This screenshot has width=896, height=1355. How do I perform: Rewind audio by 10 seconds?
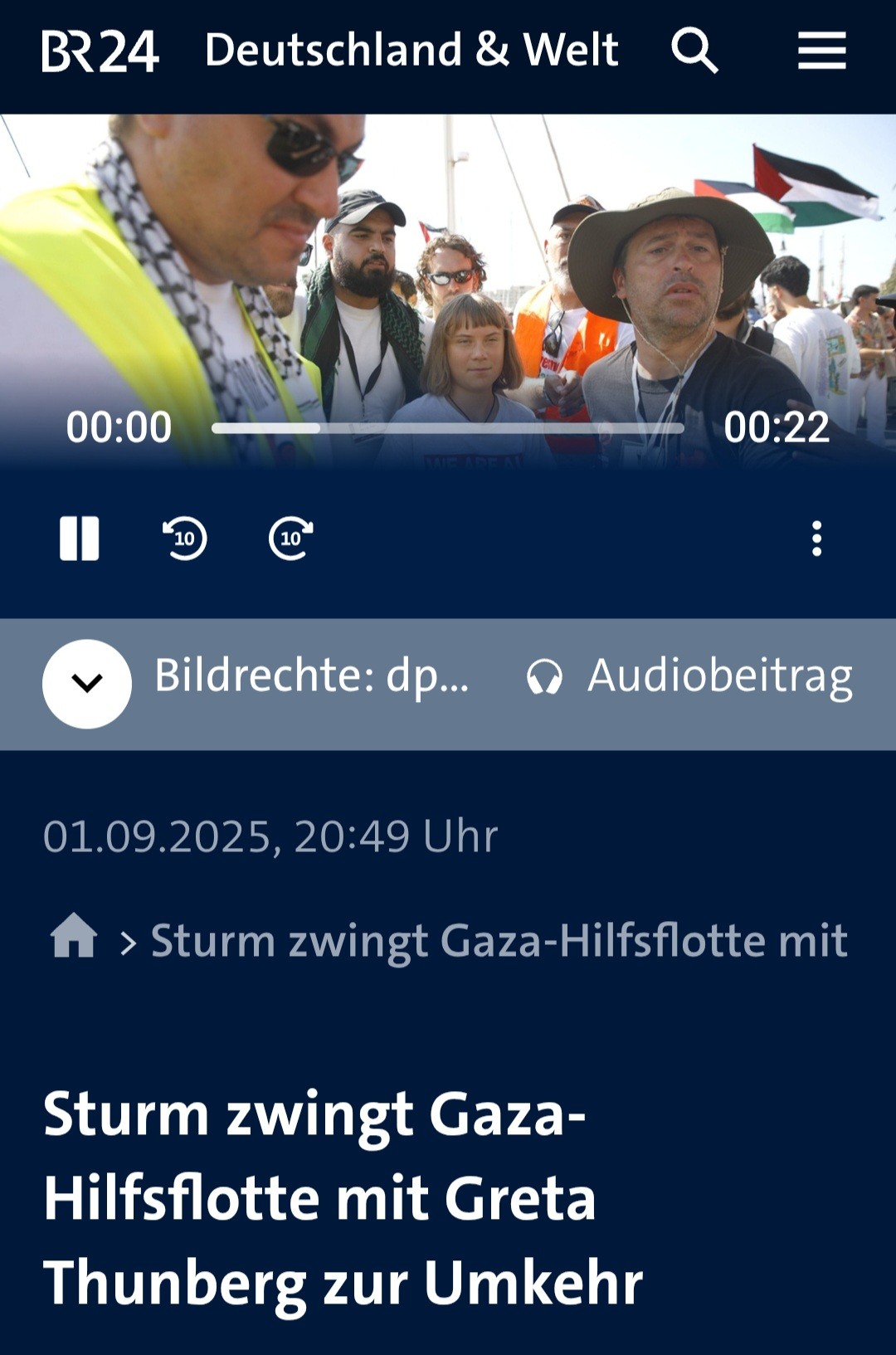184,539
